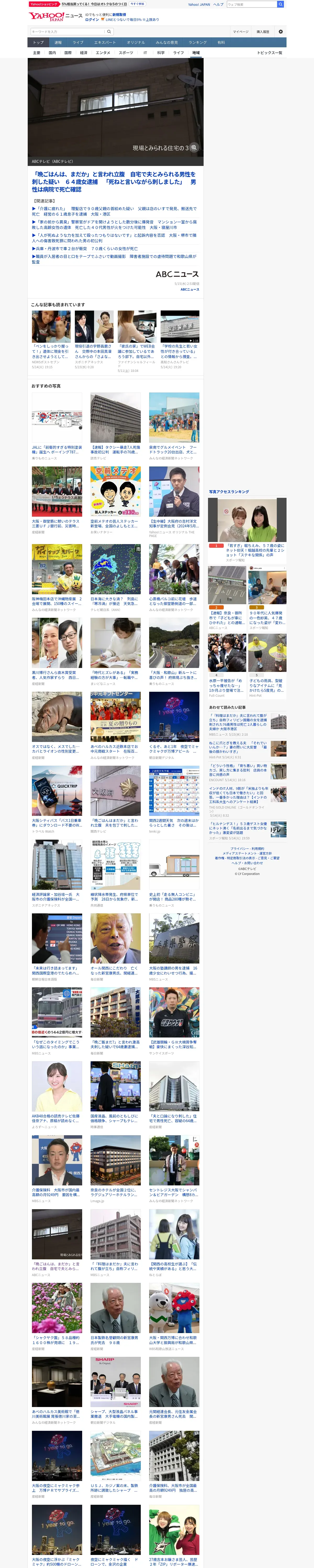The width and height of the screenshot is (314, 1568).
Task: Open the settings gear icon
Action: coord(281,32)
